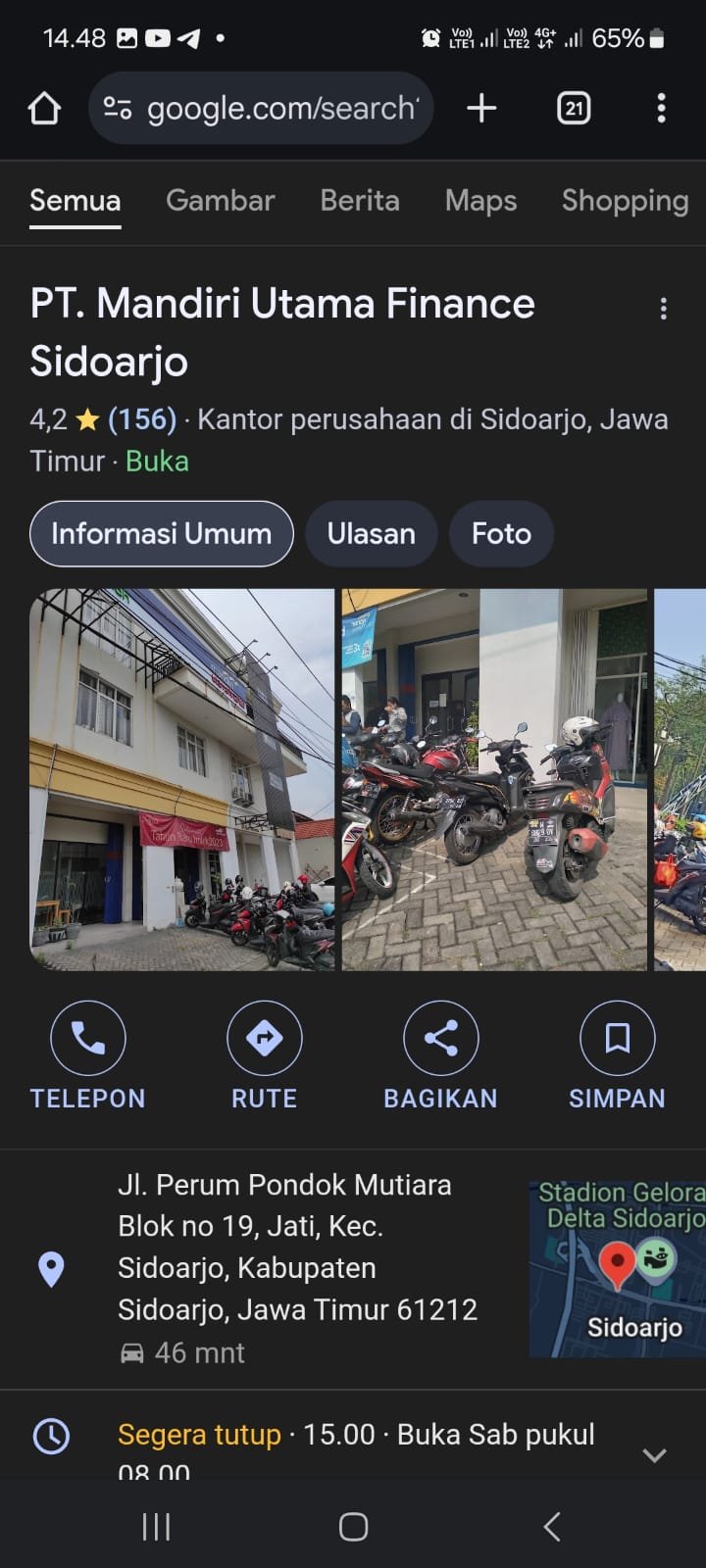Call the business via TELEPON
The width and height of the screenshot is (706, 1568).
click(88, 1056)
